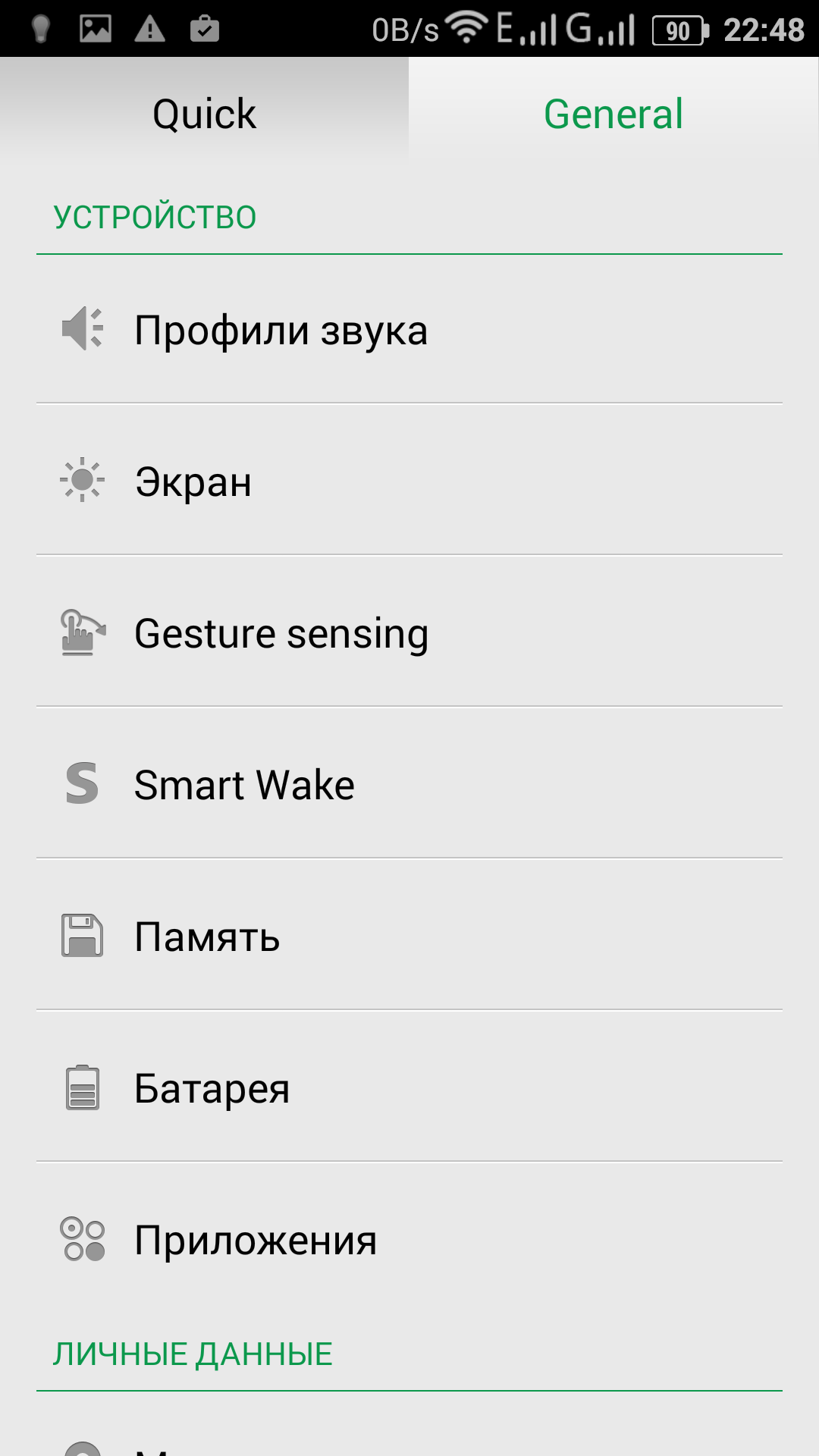Open Батарея battery settings
819x1456 pixels.
212,1088
